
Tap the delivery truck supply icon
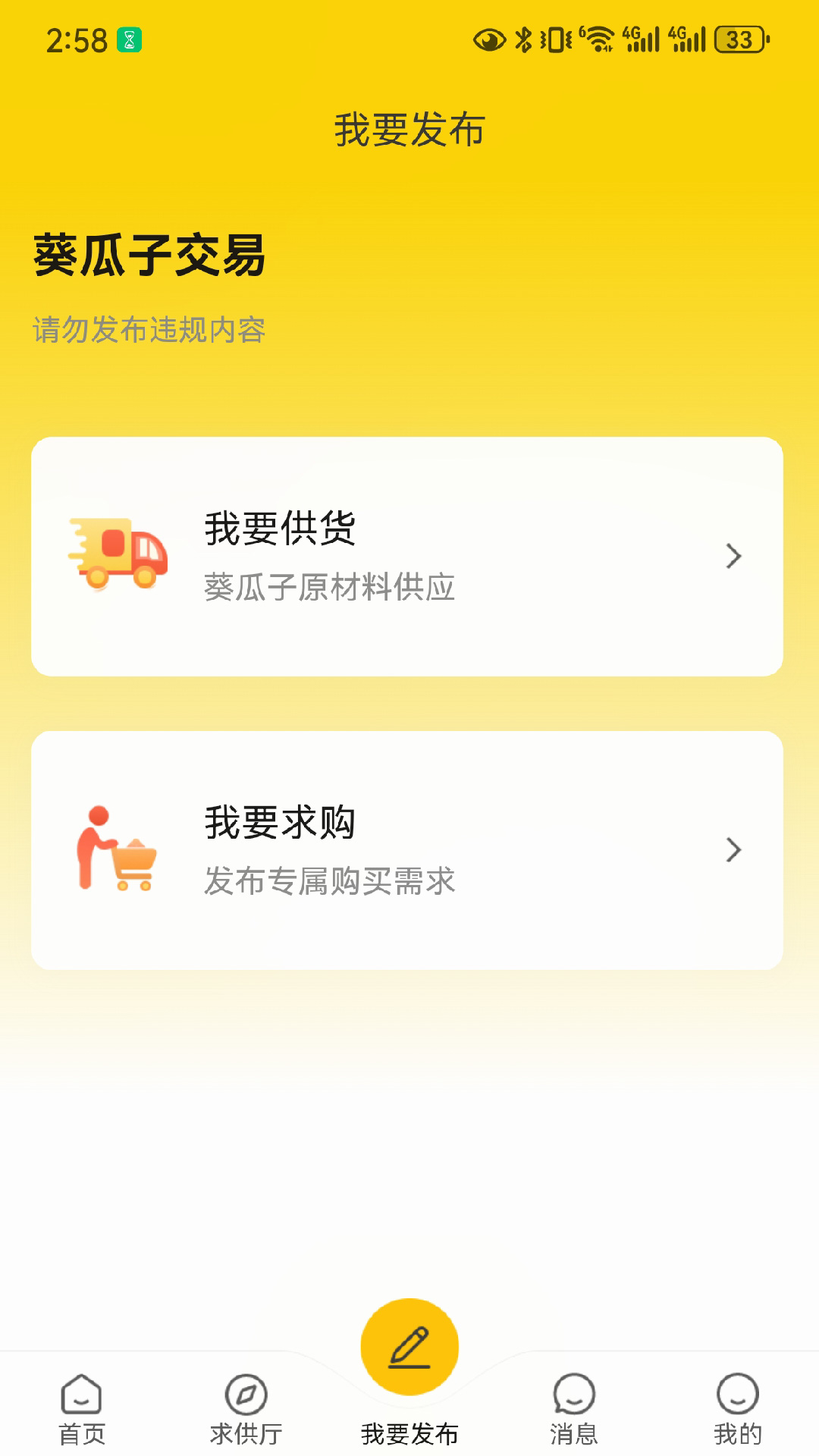pos(115,555)
